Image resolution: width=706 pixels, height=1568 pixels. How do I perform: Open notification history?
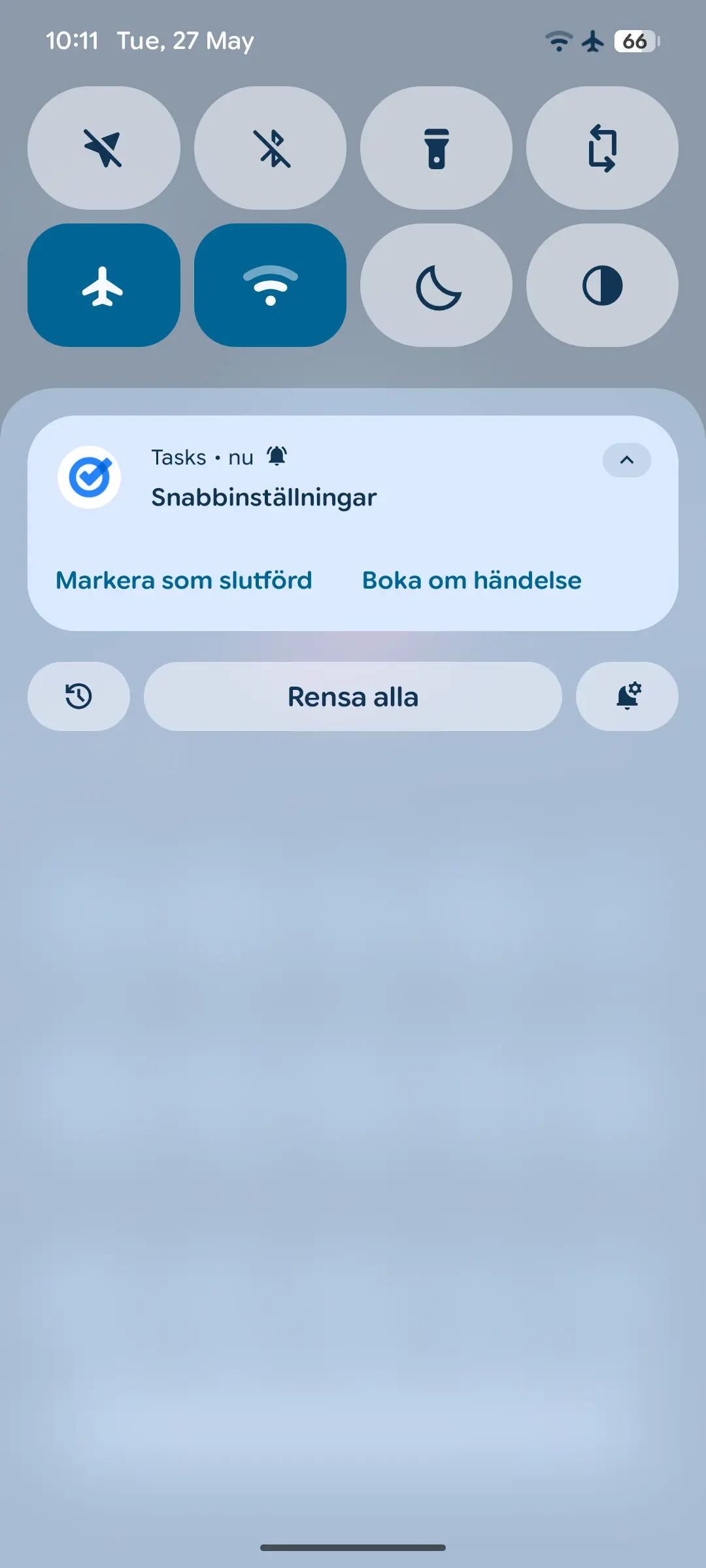[x=78, y=696]
